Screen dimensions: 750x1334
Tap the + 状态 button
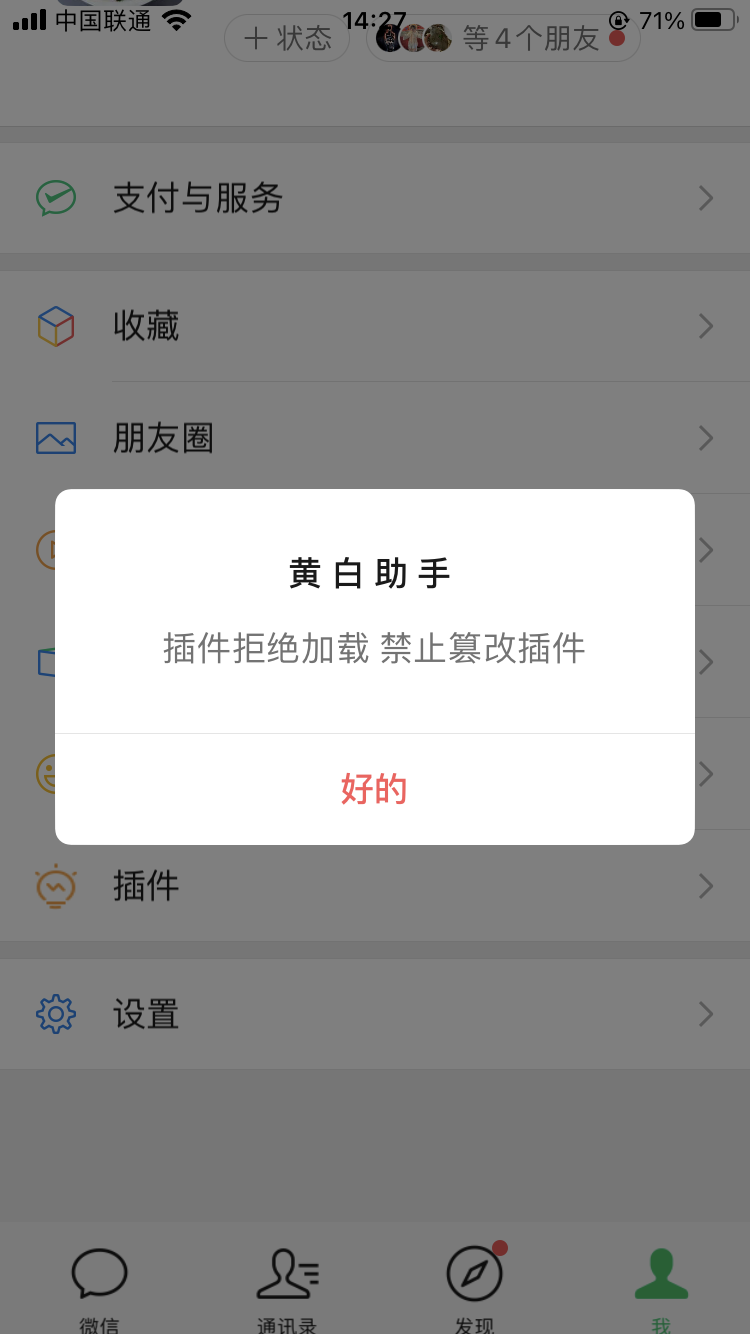(287, 37)
